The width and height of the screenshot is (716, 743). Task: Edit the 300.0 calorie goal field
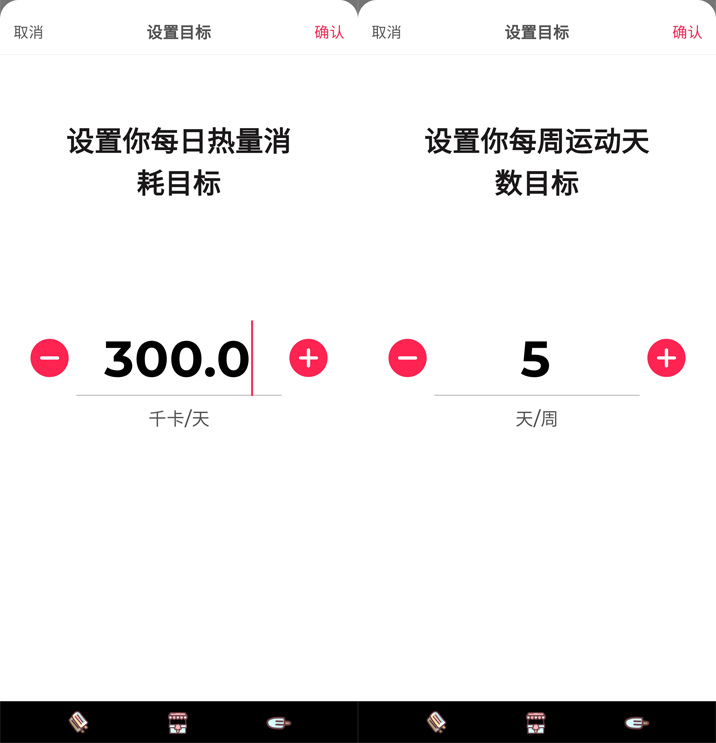[178, 359]
